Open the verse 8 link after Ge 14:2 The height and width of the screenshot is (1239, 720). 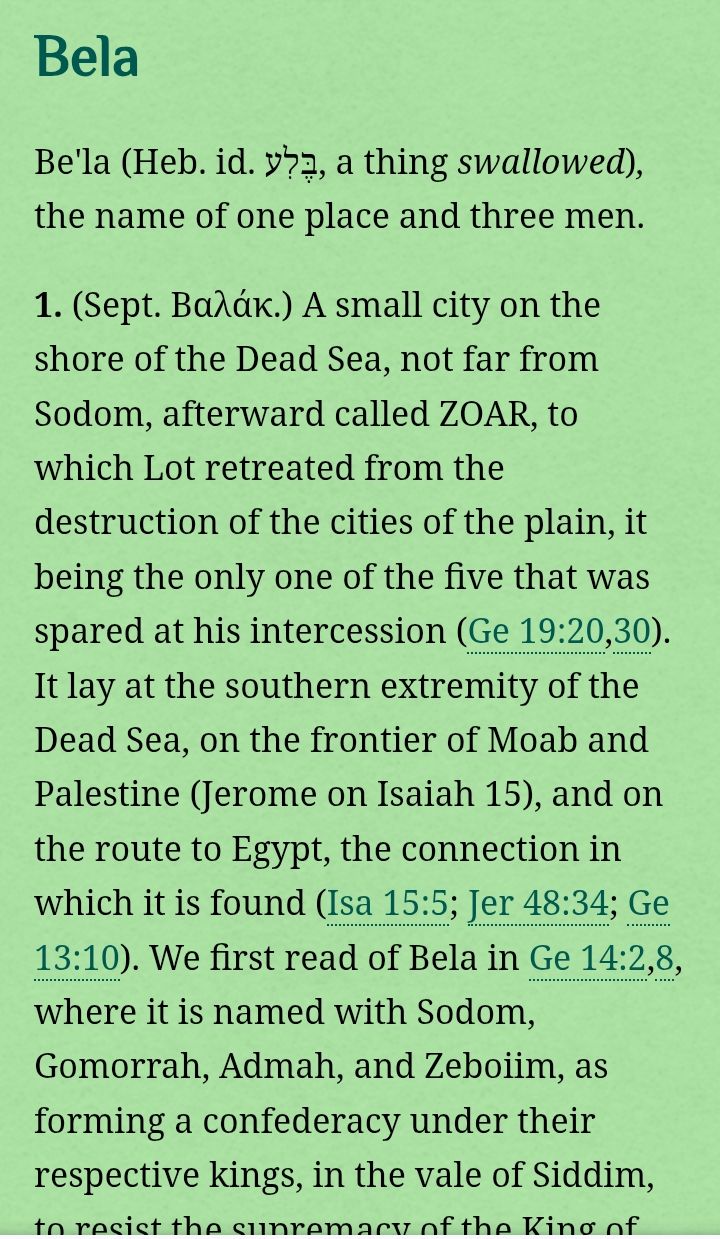664,957
